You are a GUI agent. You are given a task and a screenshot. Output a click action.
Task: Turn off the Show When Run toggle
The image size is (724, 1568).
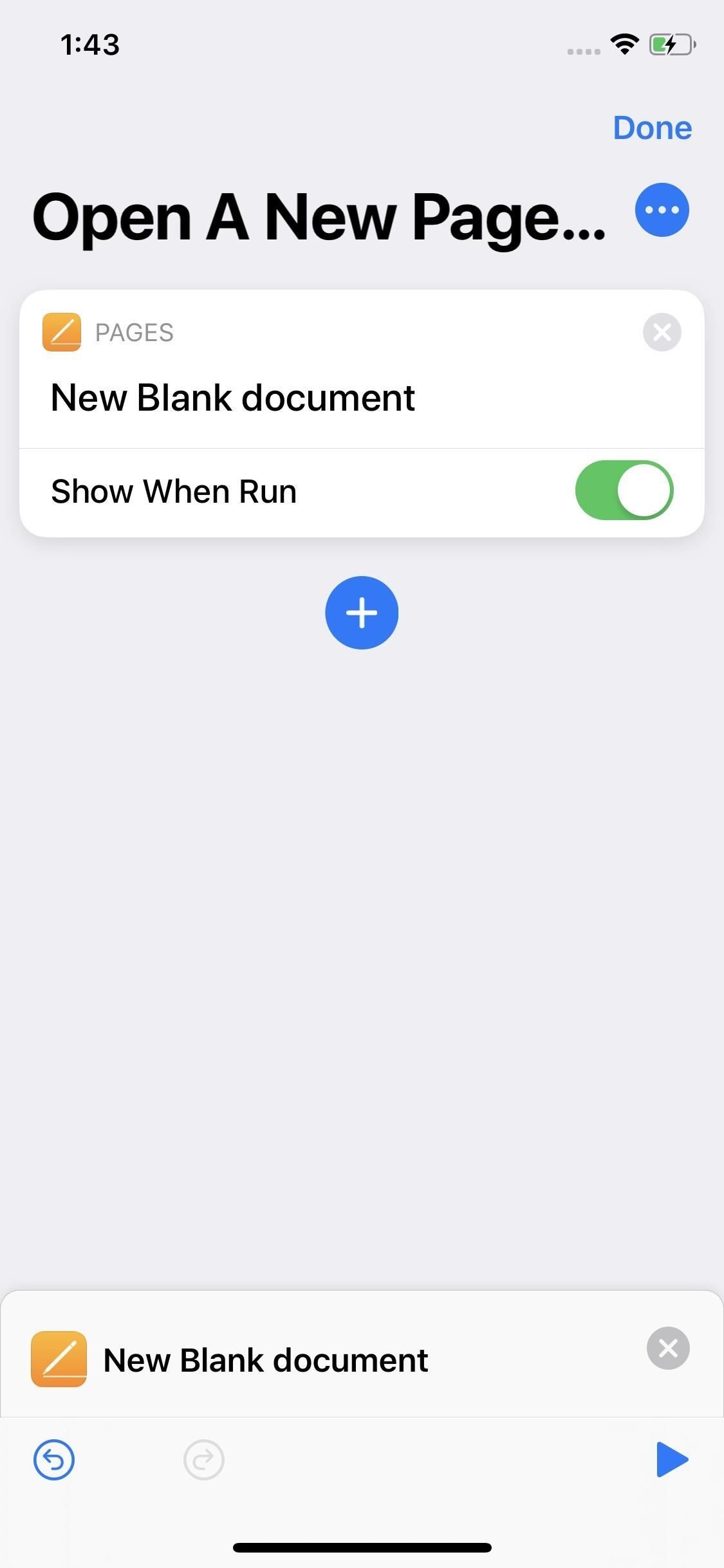tap(624, 490)
